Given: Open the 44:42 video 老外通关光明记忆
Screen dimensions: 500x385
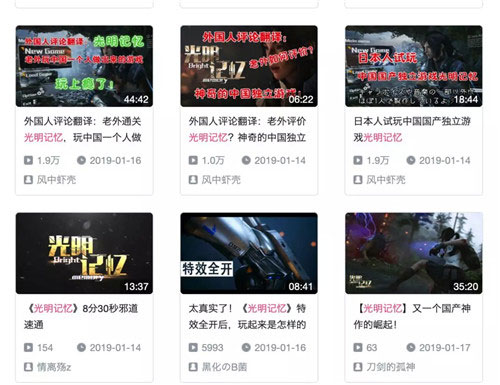Looking at the screenshot, I should 84,66.
